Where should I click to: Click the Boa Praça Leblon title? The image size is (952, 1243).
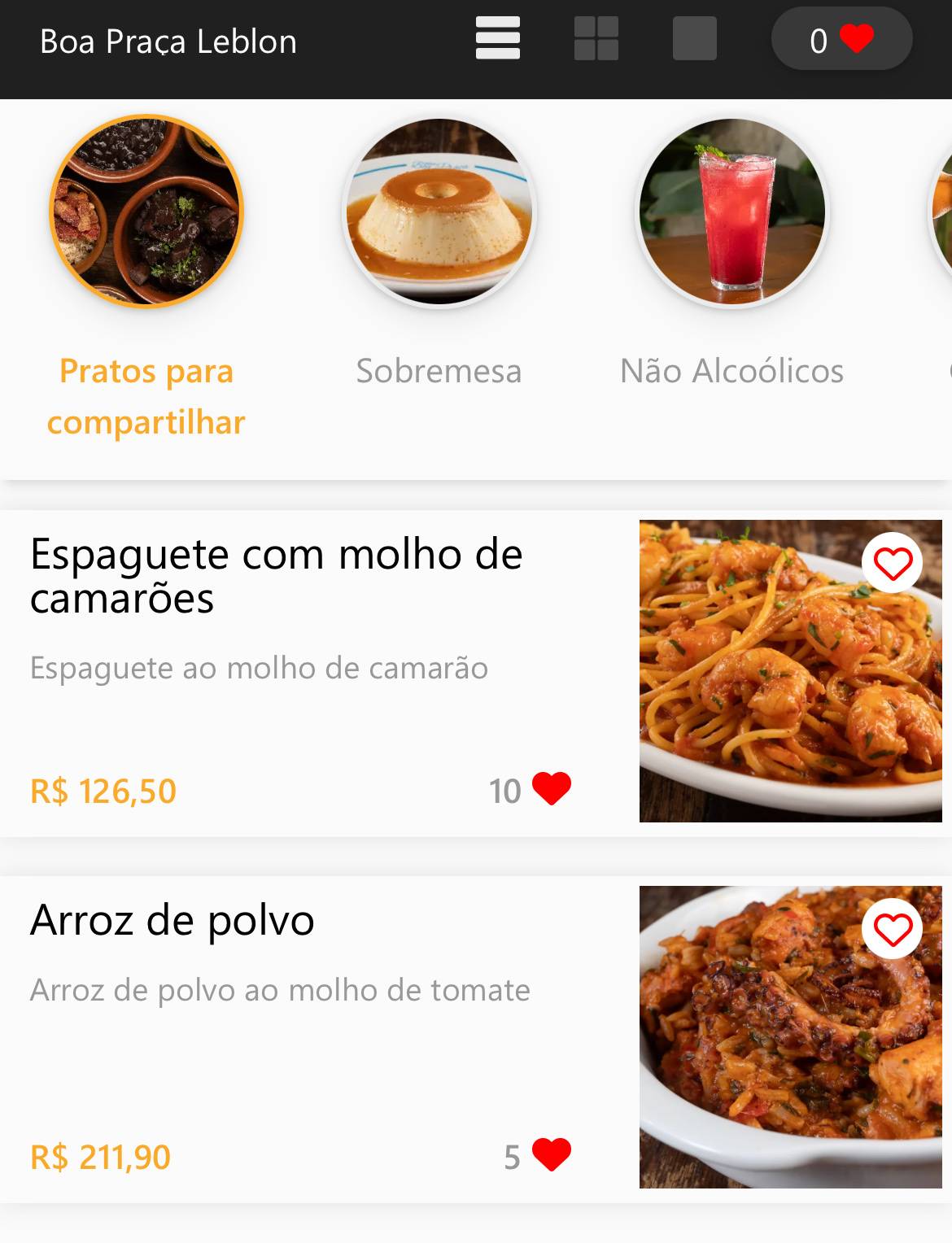[167, 40]
